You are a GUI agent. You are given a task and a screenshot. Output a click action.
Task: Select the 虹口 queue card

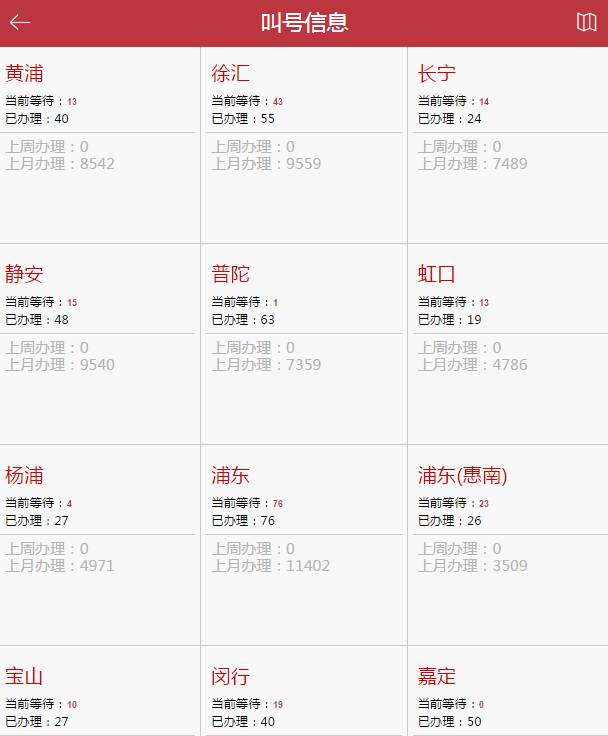[x=508, y=344]
